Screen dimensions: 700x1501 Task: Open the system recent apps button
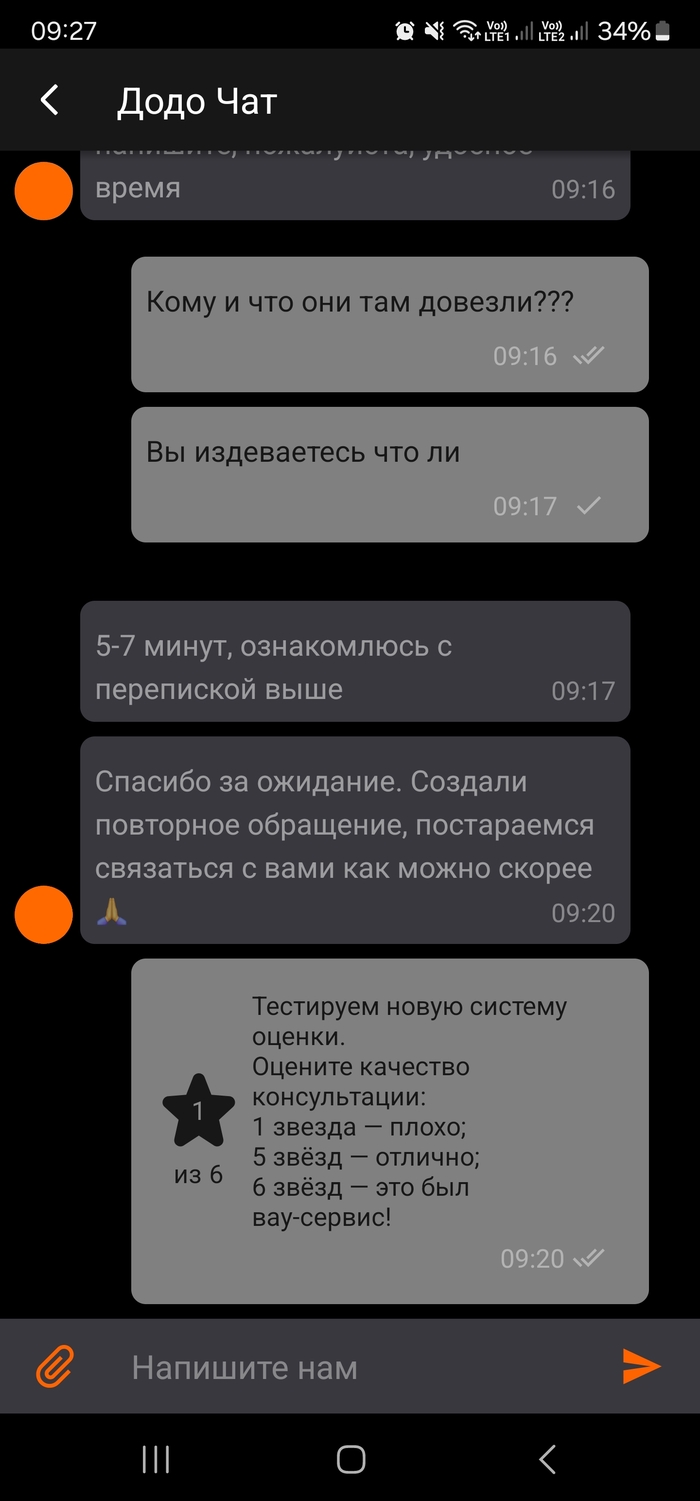[156, 1459]
